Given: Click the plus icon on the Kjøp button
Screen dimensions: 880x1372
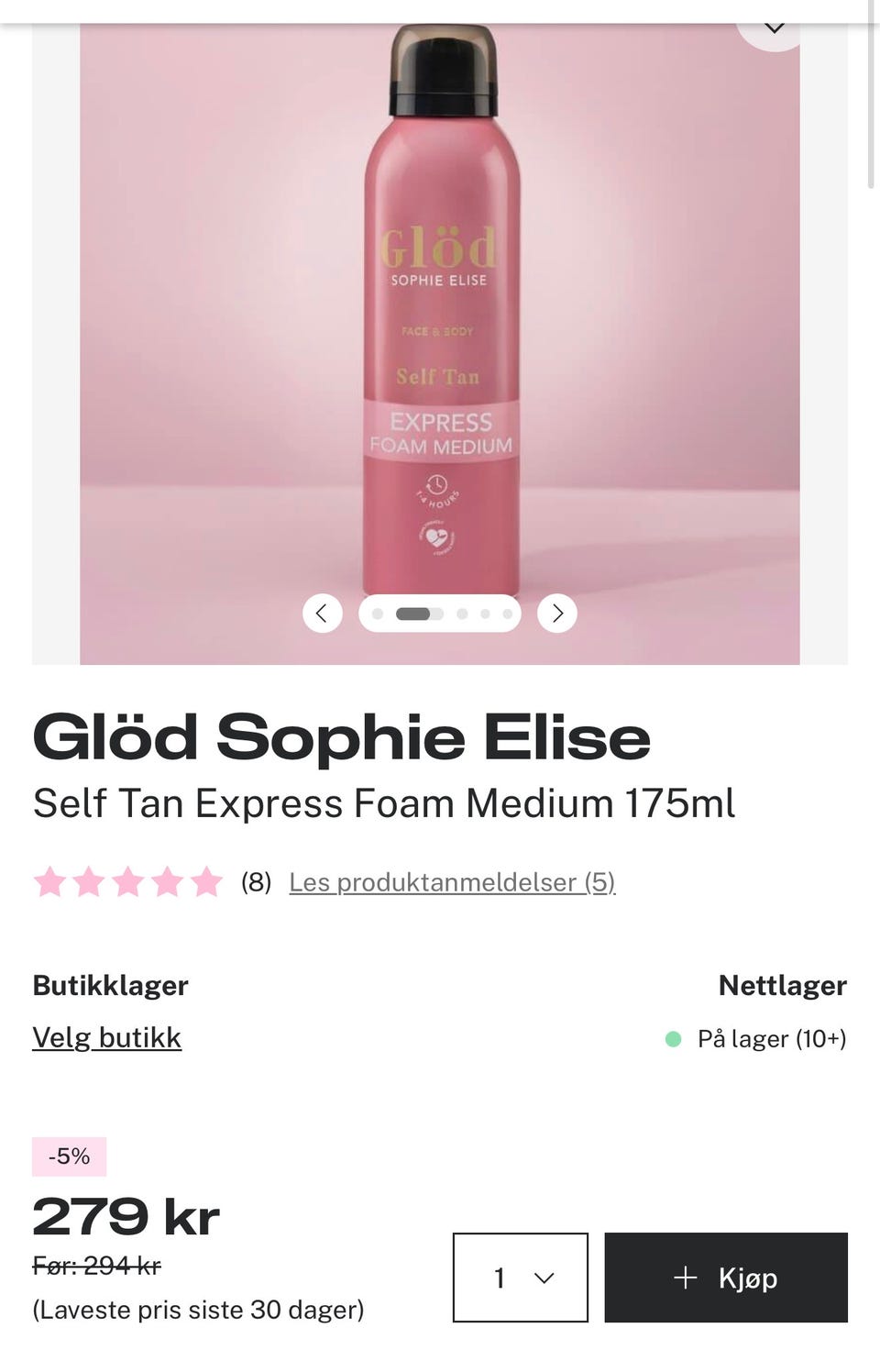Looking at the screenshot, I should (x=685, y=1278).
